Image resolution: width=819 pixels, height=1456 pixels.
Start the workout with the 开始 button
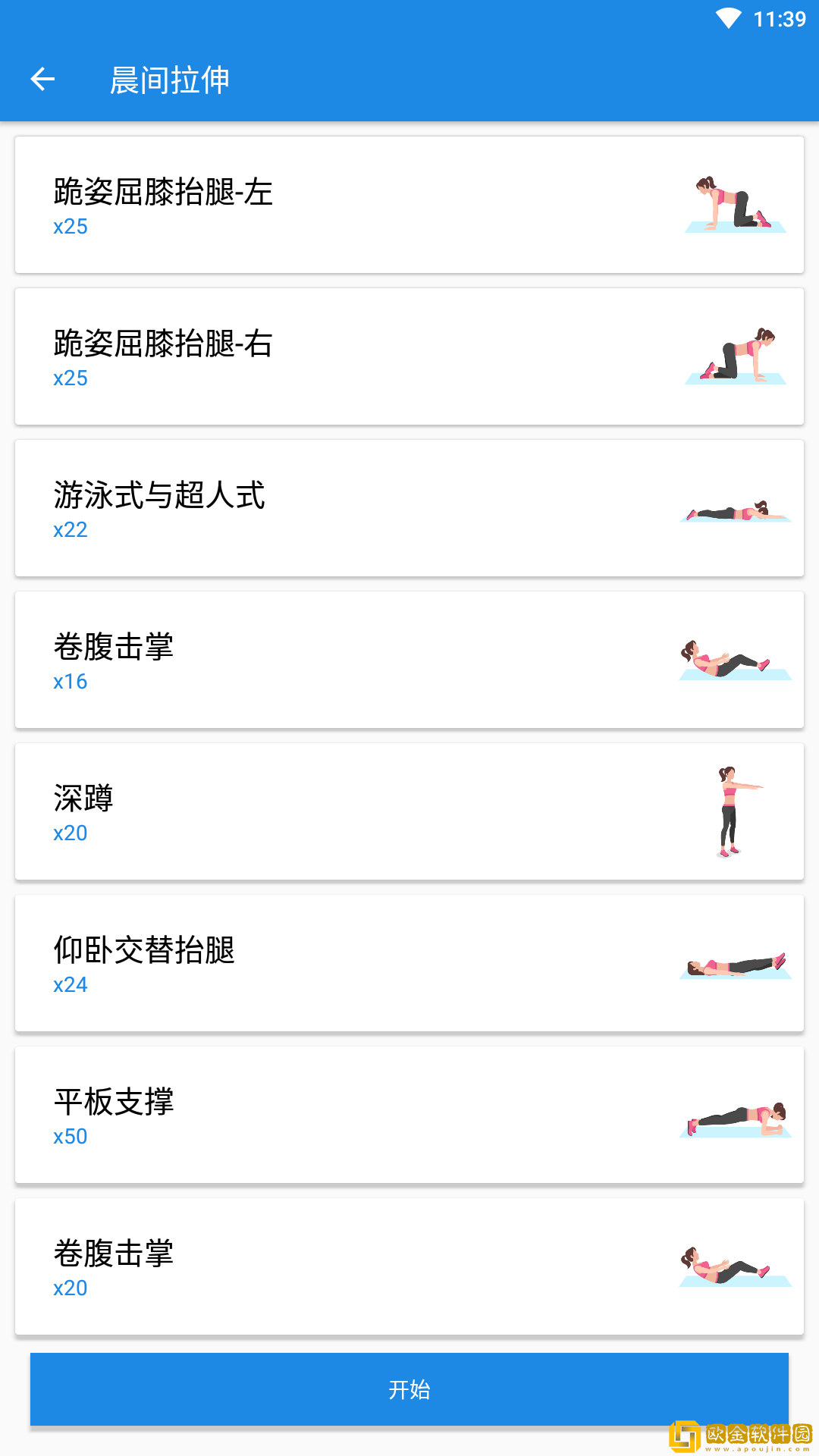409,1389
